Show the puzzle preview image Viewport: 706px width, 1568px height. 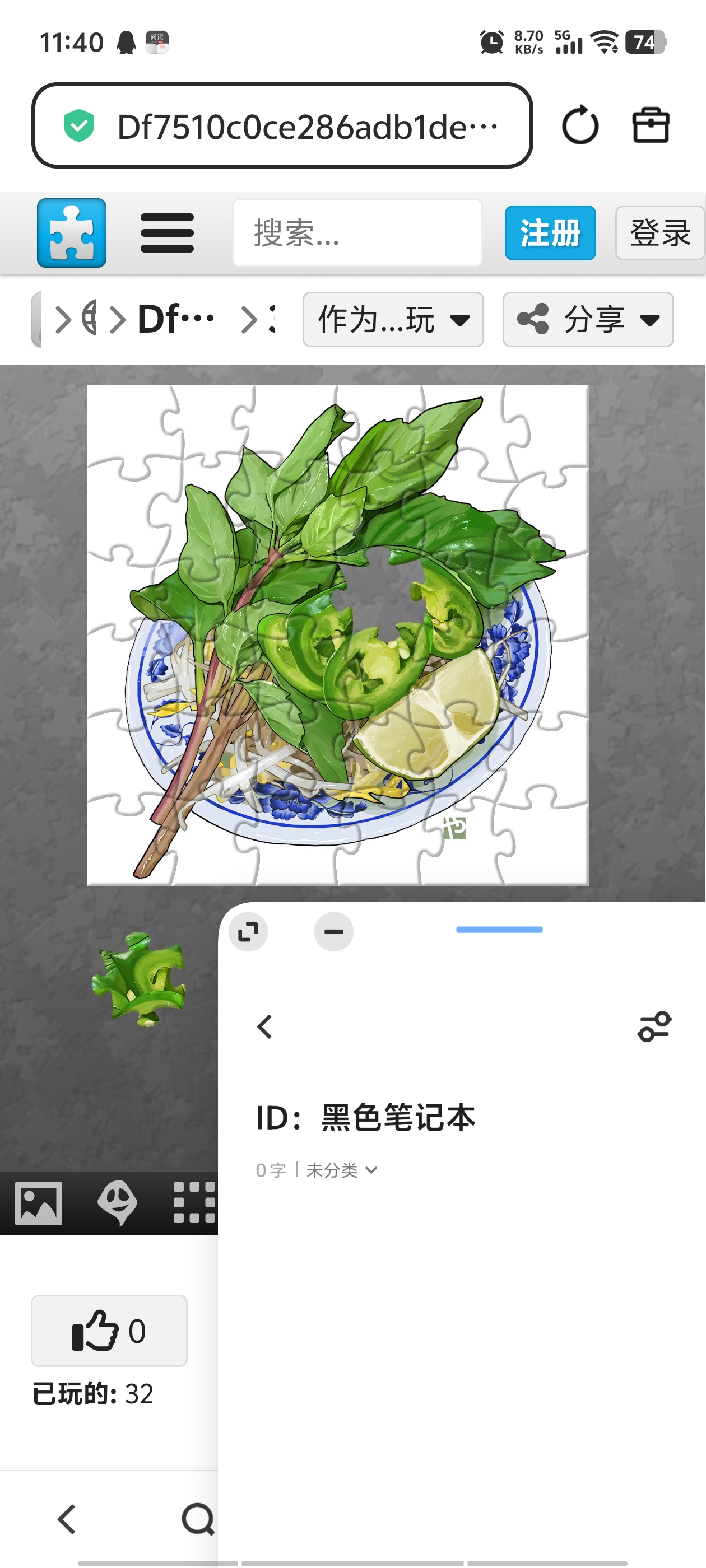click(x=38, y=1203)
